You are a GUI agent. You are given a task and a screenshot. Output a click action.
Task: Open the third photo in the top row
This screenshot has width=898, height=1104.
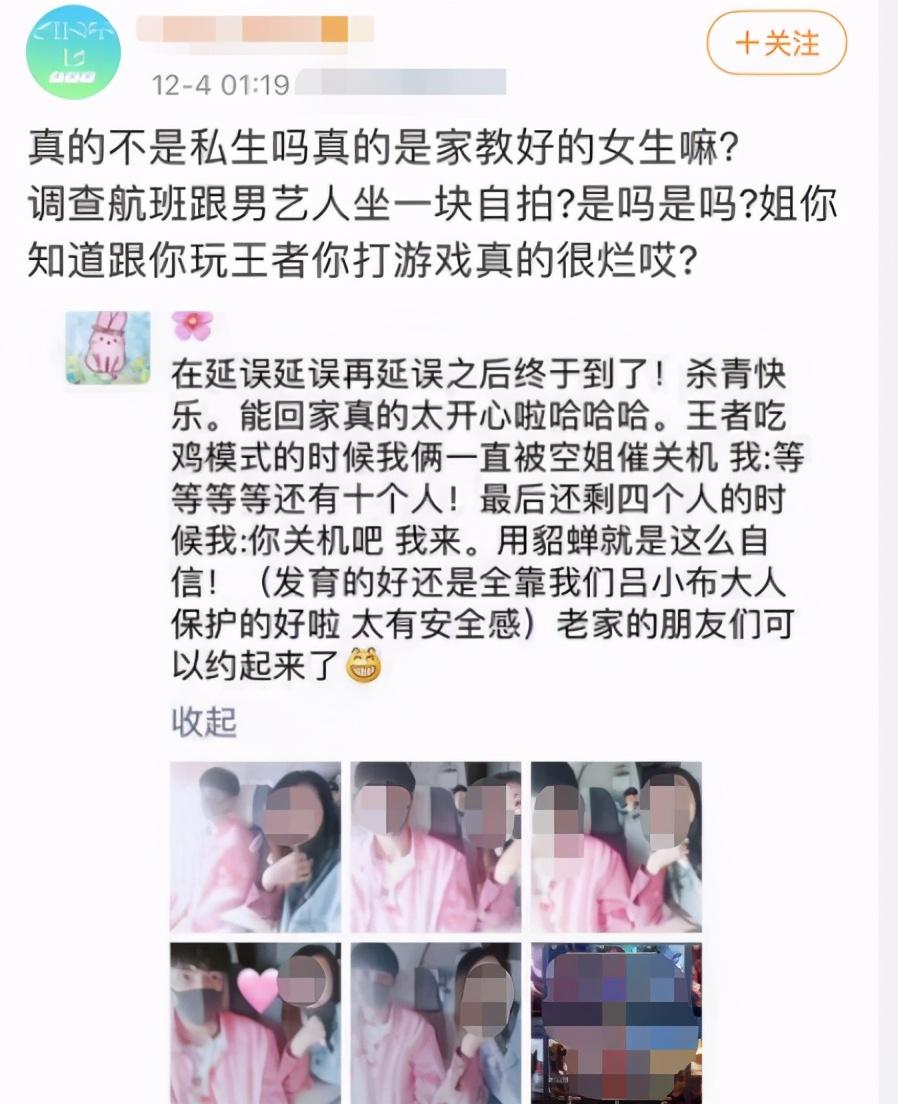(616, 847)
